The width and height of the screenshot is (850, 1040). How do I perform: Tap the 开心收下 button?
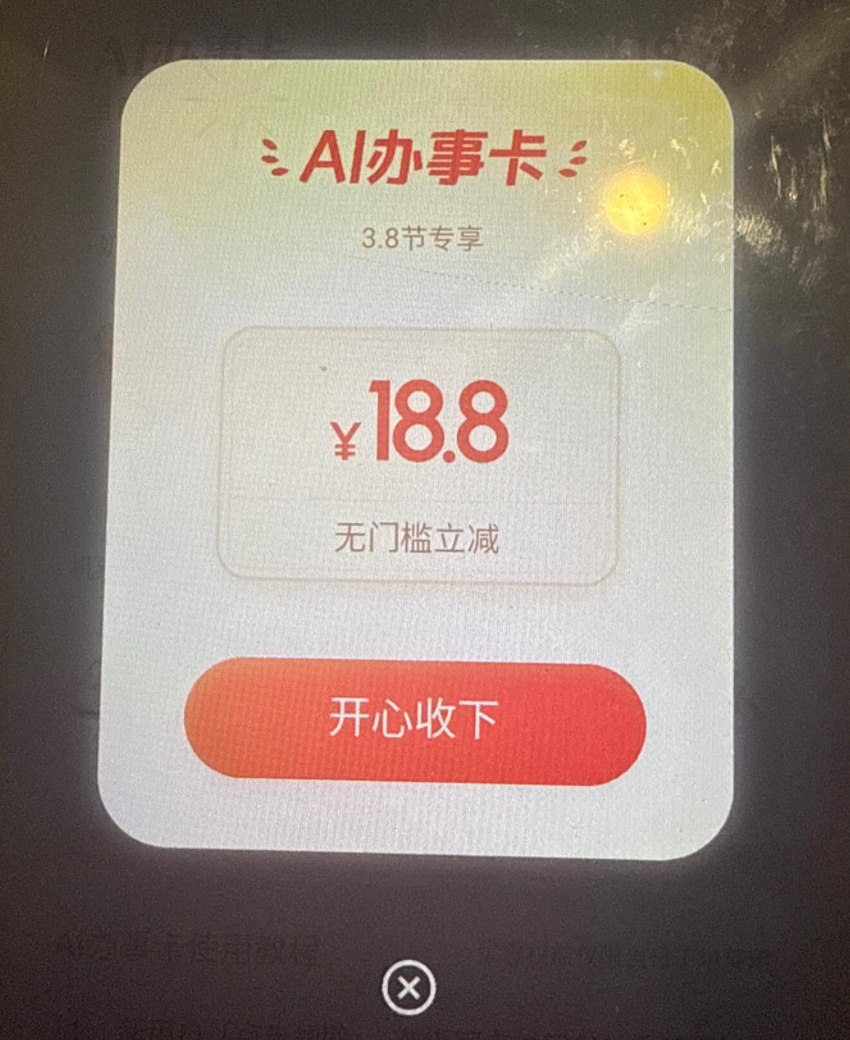click(x=415, y=722)
